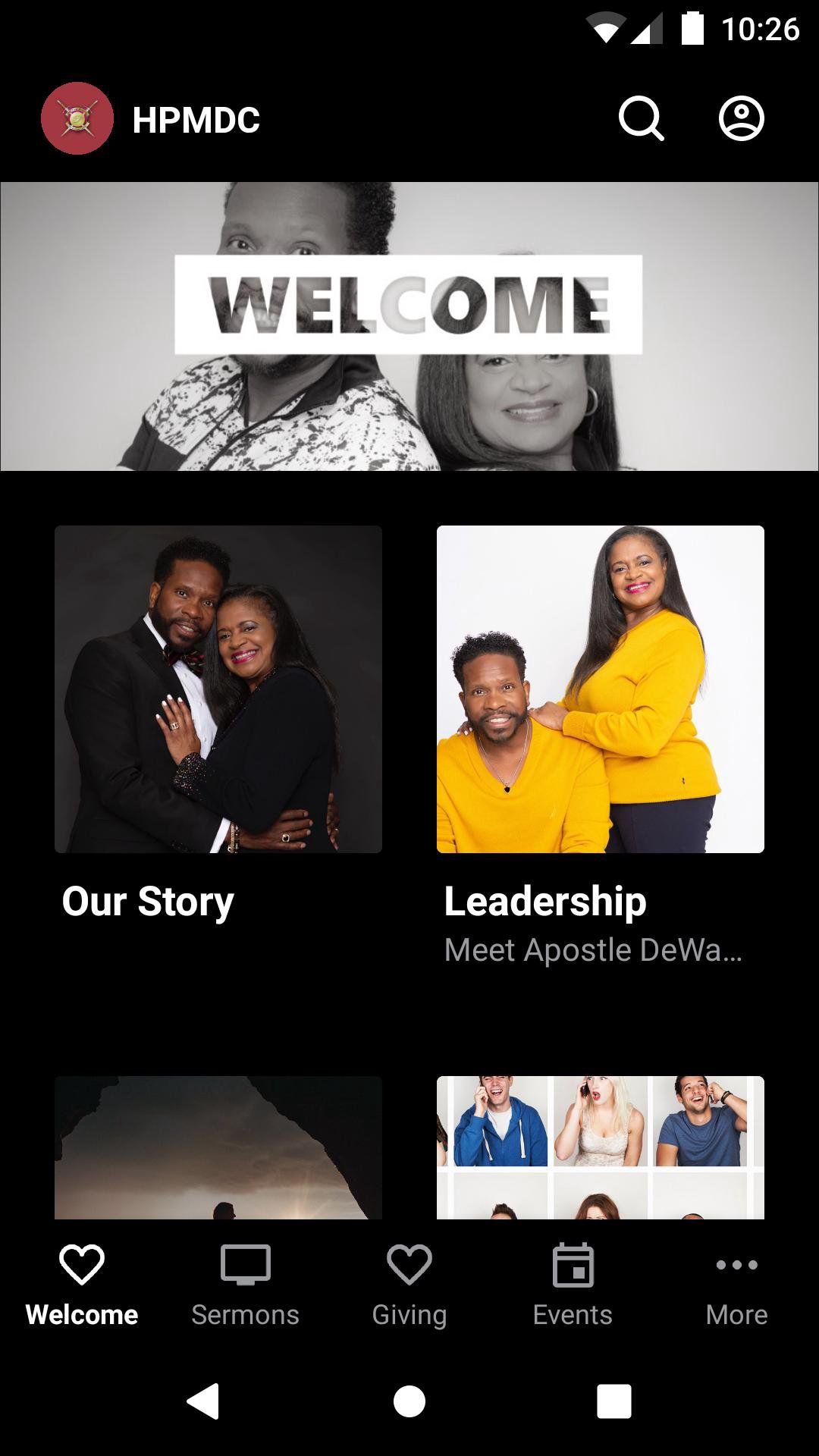Go back with the system back button
The image size is (819, 1456).
[x=203, y=1401]
